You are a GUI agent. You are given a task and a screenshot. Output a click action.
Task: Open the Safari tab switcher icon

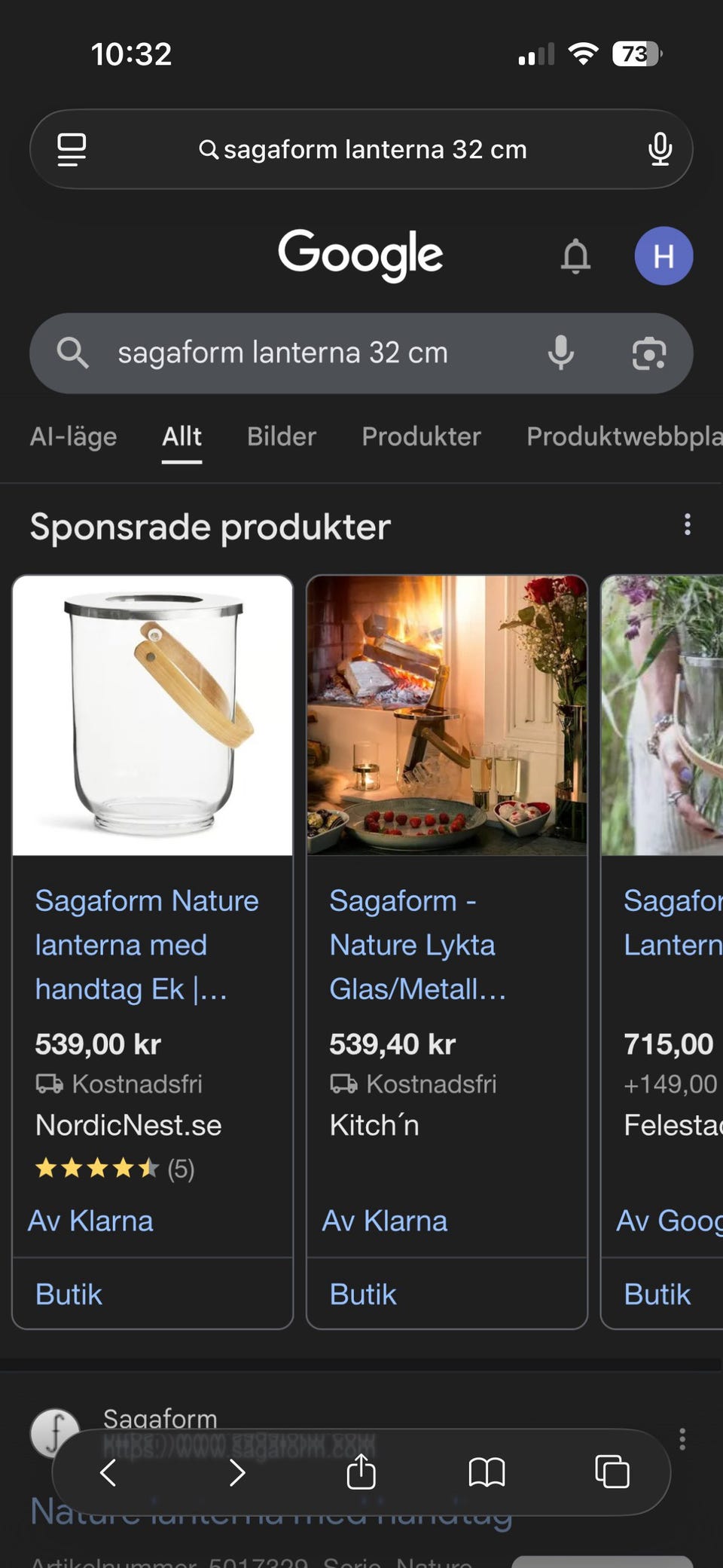click(x=612, y=1475)
